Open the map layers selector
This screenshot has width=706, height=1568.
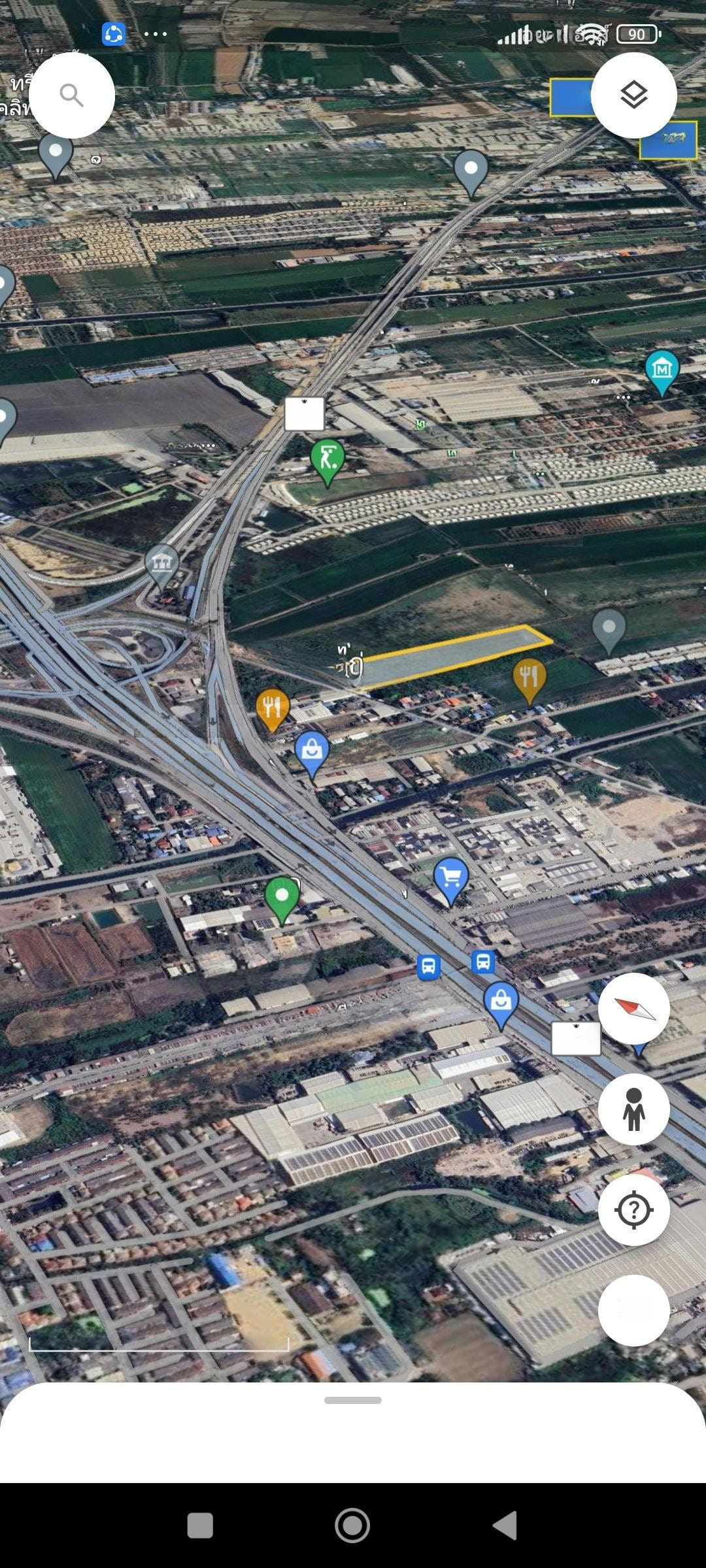(633, 95)
